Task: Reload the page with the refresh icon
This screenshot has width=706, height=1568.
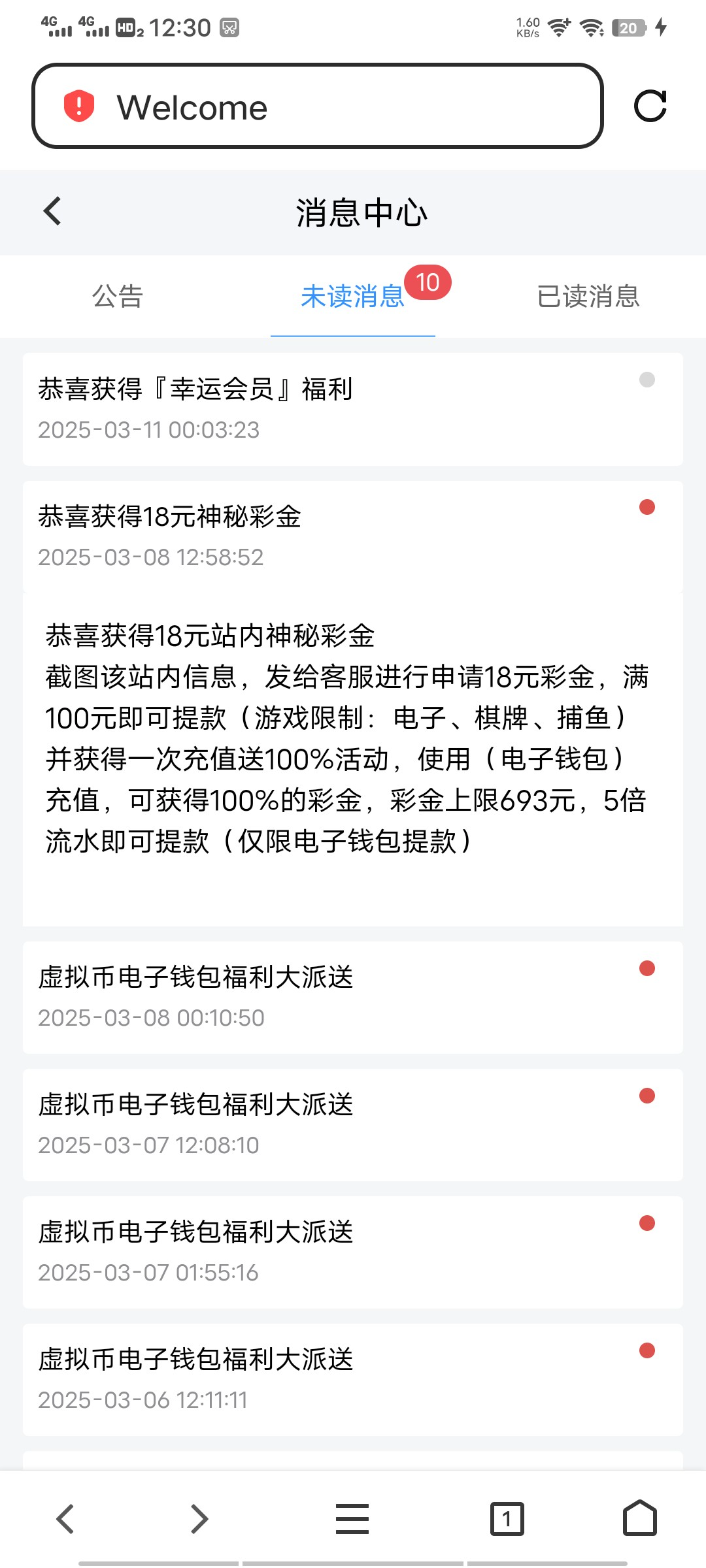Action: [650, 106]
